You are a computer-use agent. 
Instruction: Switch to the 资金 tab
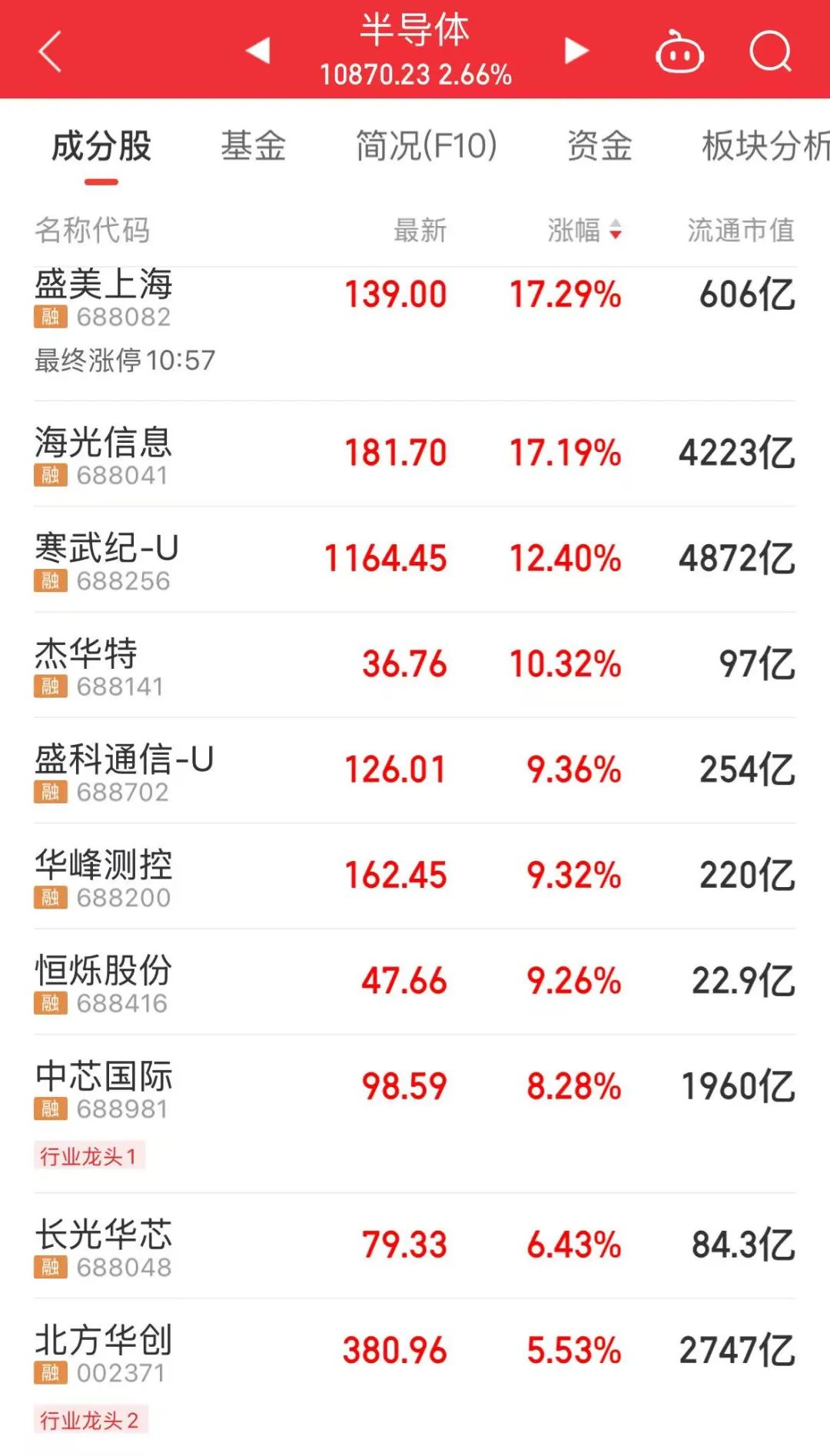click(x=599, y=146)
